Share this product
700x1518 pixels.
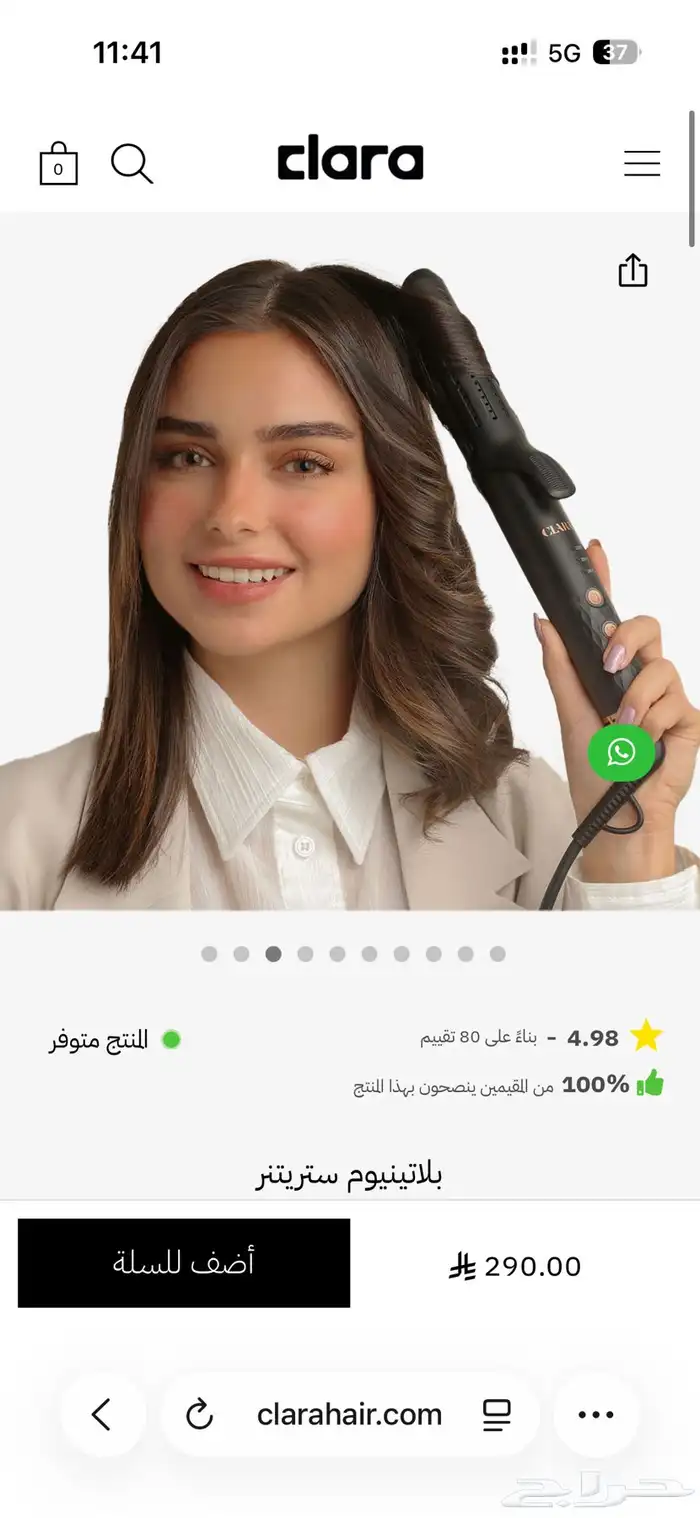click(x=633, y=270)
